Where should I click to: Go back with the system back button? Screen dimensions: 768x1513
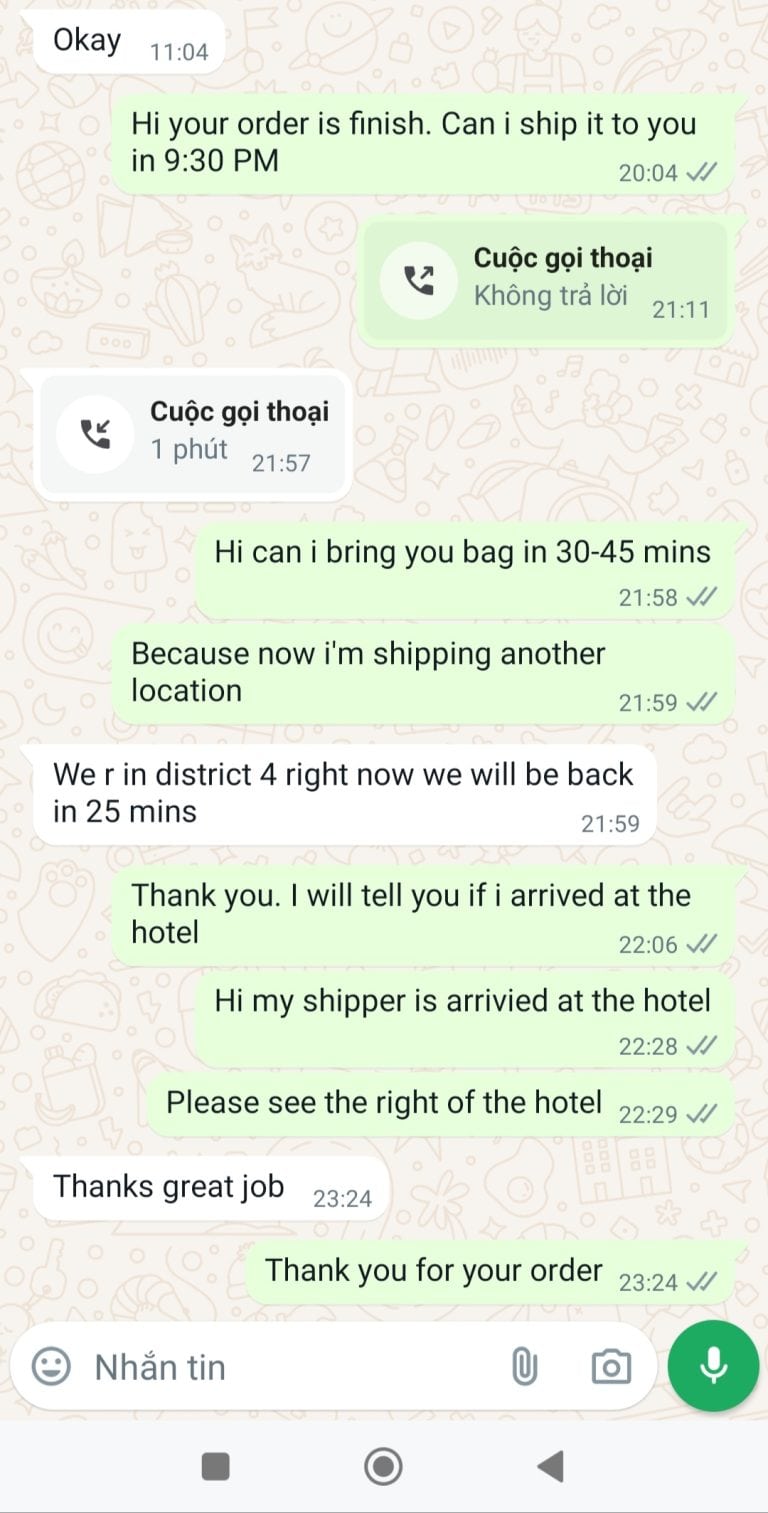pyautogui.click(x=549, y=1466)
